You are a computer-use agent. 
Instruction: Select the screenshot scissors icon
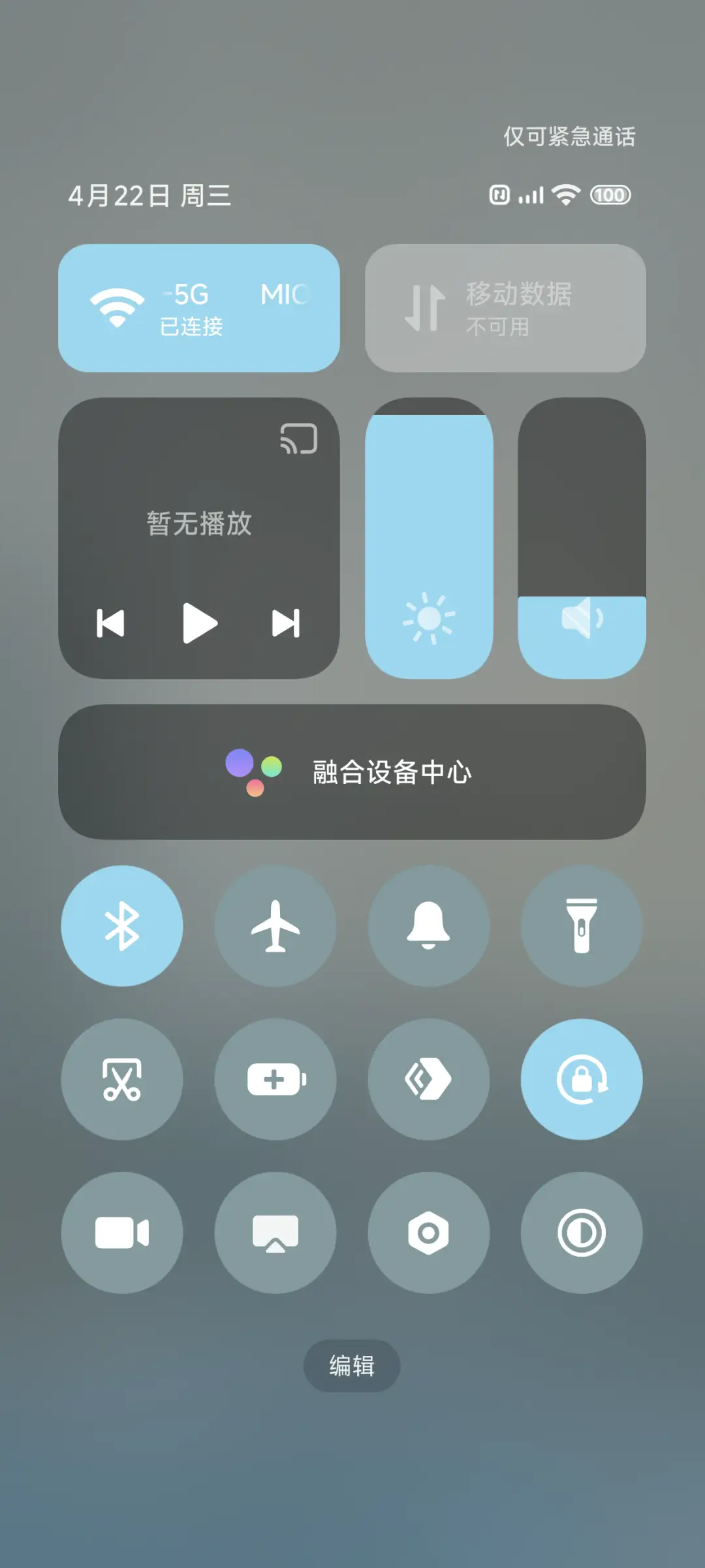click(122, 1080)
